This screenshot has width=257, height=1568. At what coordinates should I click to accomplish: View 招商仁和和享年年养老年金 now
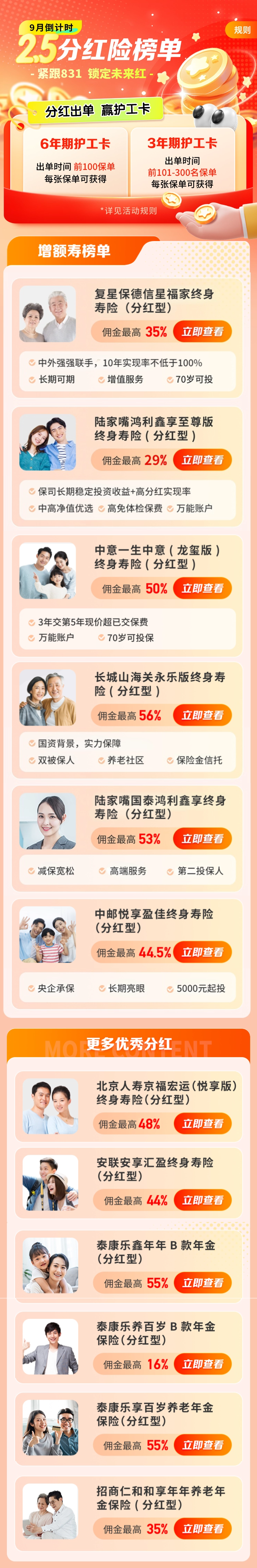click(x=203, y=1529)
